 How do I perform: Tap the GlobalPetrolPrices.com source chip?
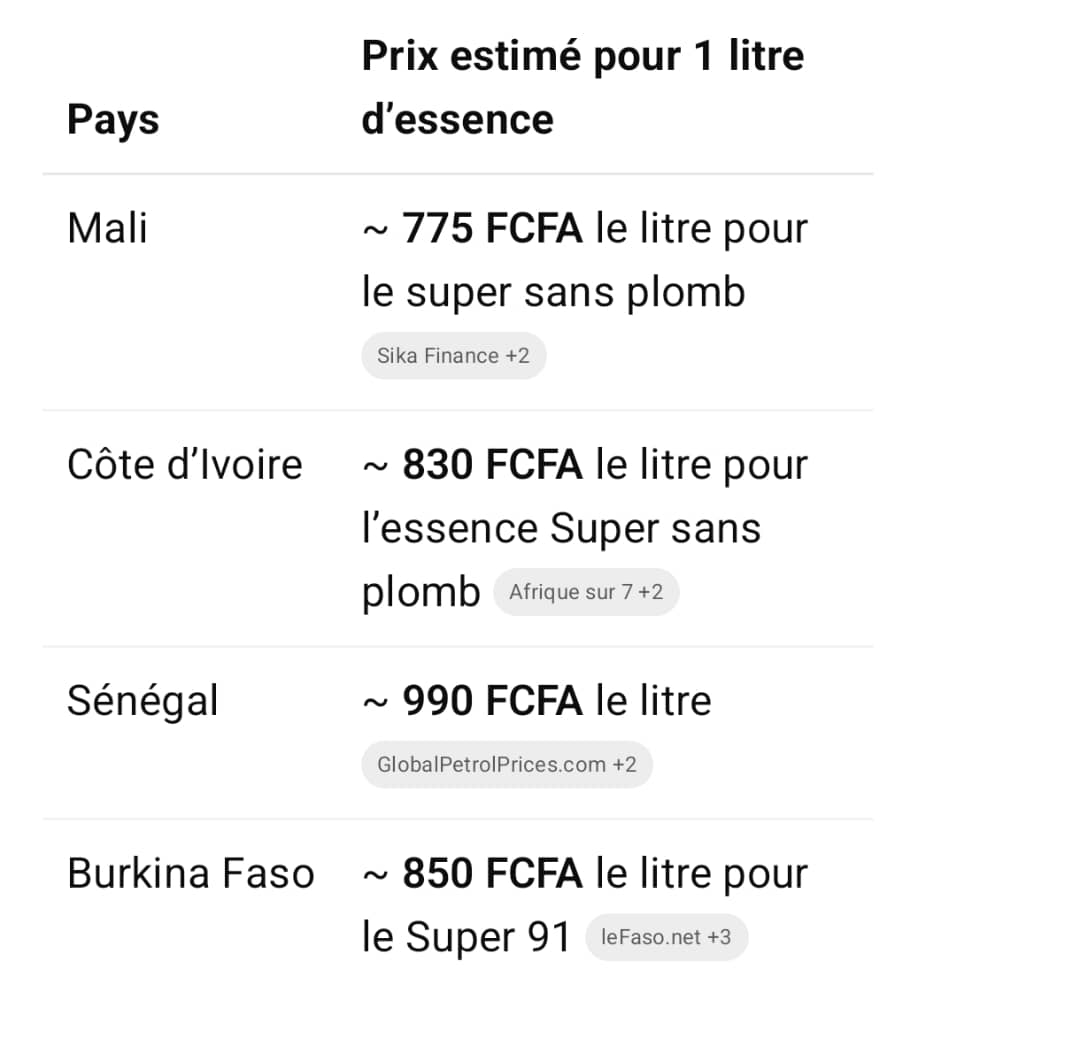(506, 764)
